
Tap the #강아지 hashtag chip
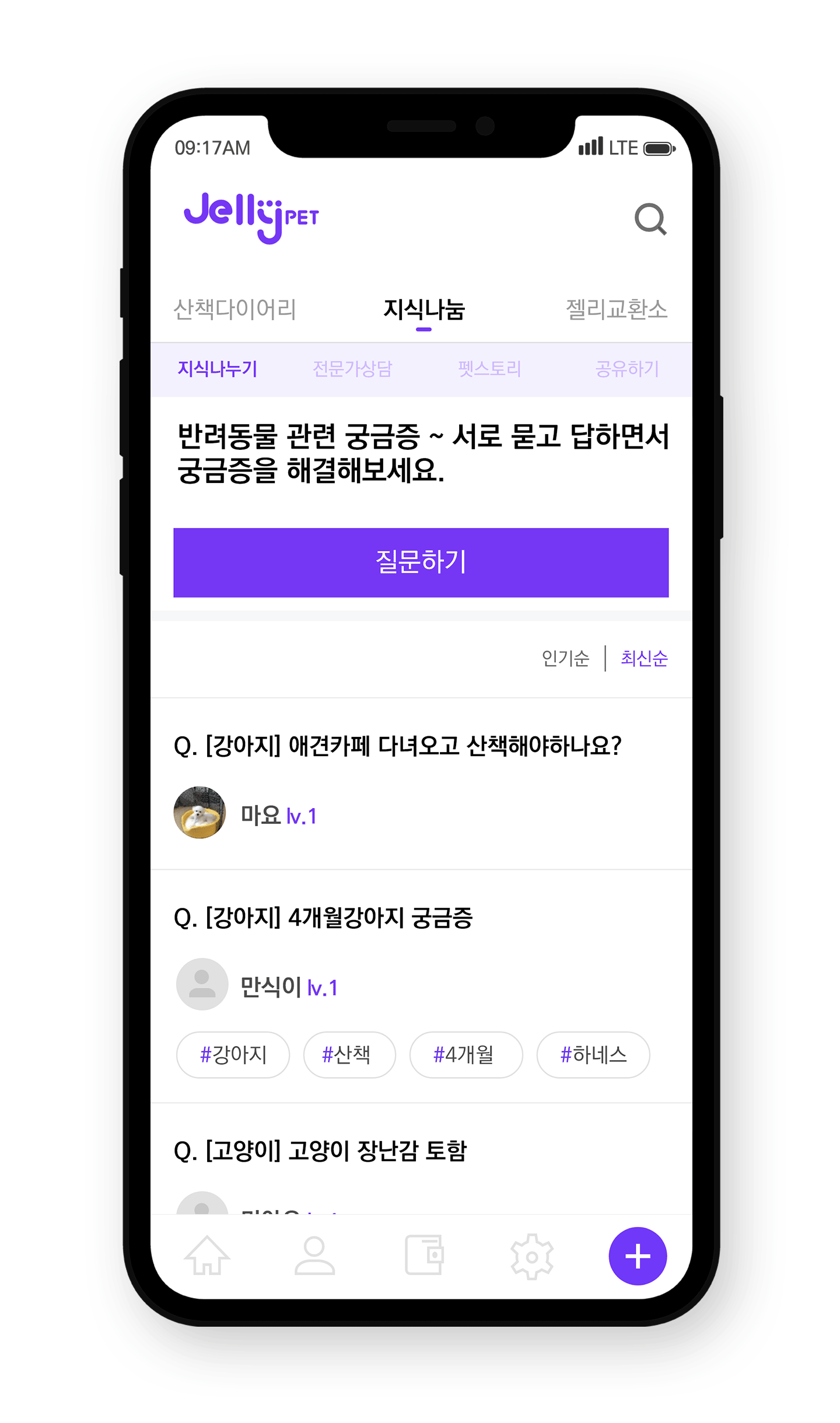233,1054
